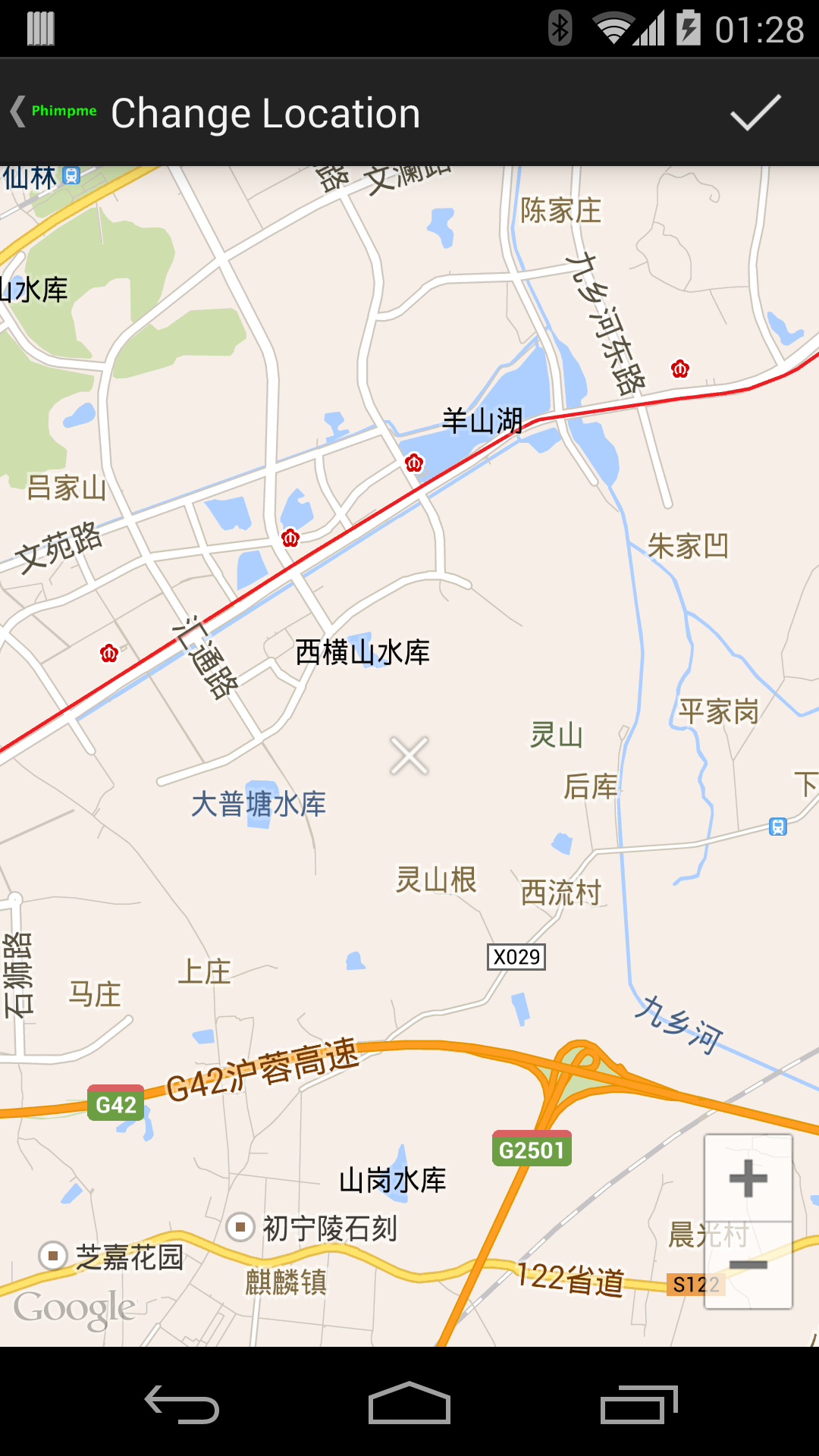The width and height of the screenshot is (819, 1456).
Task: Open the recent apps overview
Action: (639, 1404)
